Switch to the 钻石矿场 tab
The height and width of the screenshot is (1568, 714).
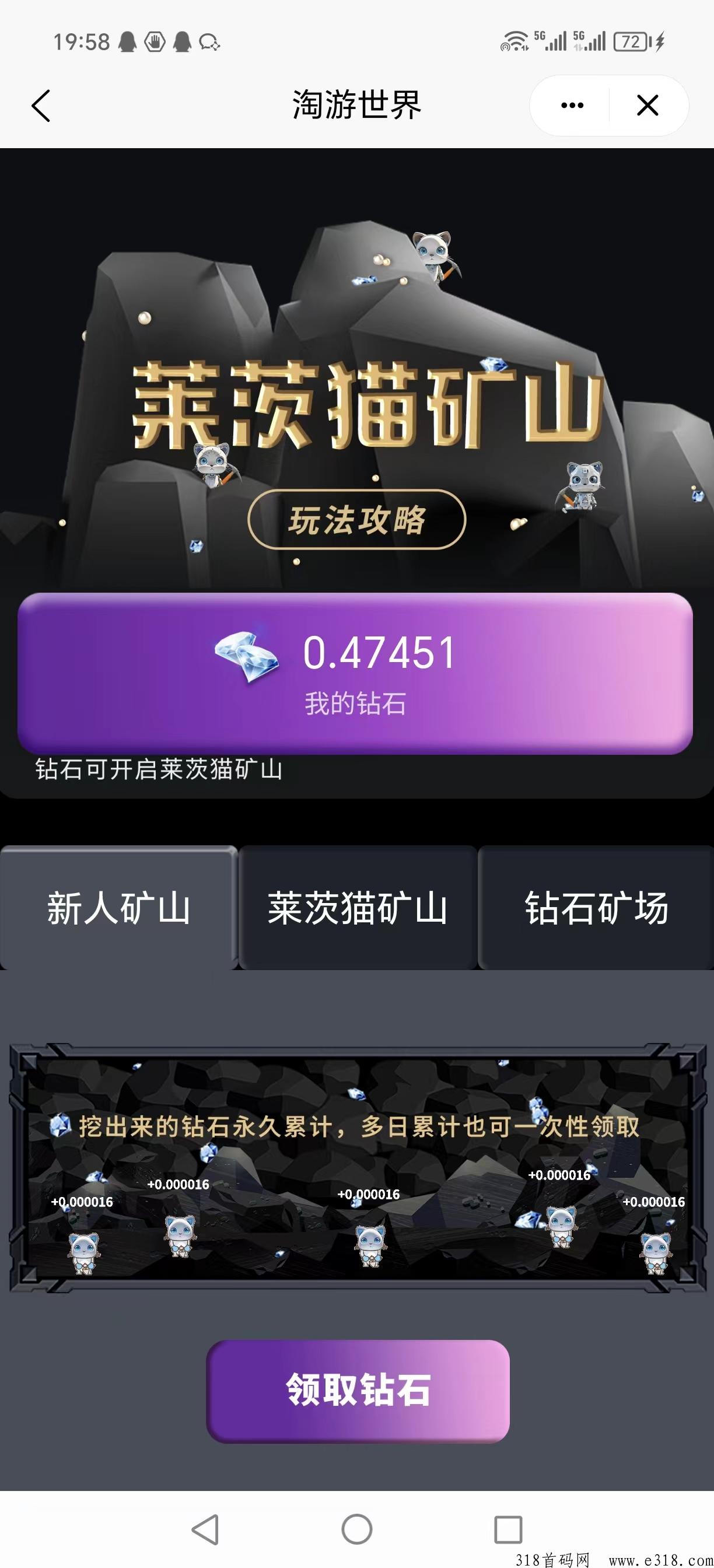click(x=597, y=908)
